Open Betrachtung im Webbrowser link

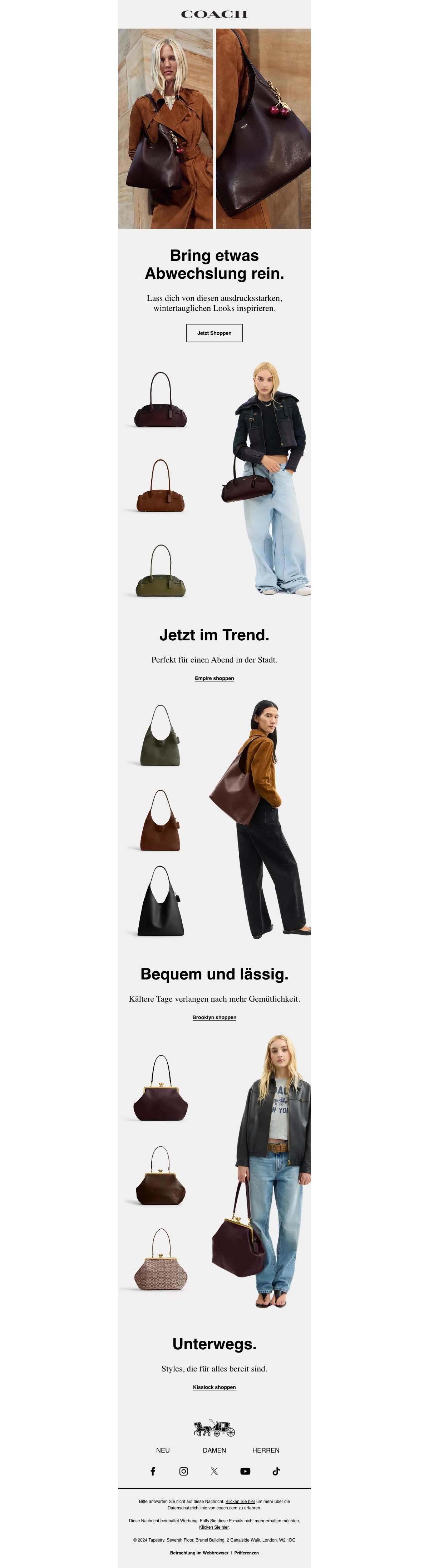pyautogui.click(x=199, y=1553)
